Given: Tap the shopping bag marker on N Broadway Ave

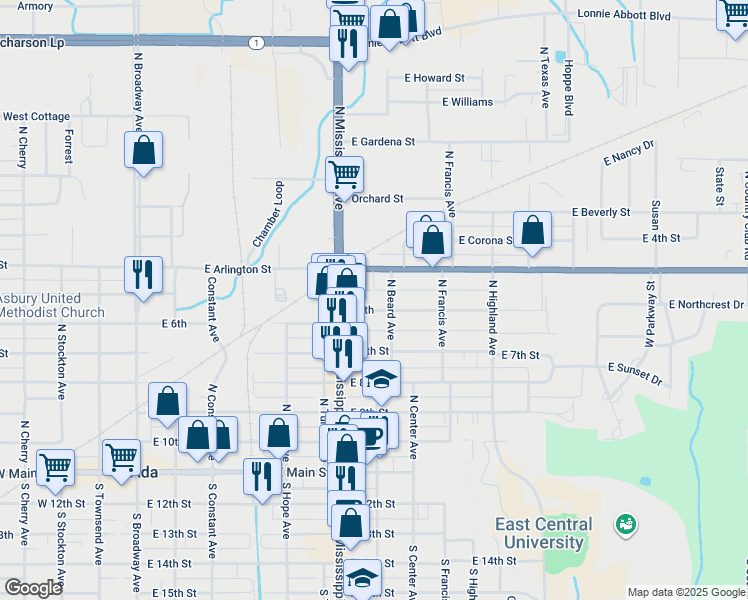Looking at the screenshot, I should point(144,152).
